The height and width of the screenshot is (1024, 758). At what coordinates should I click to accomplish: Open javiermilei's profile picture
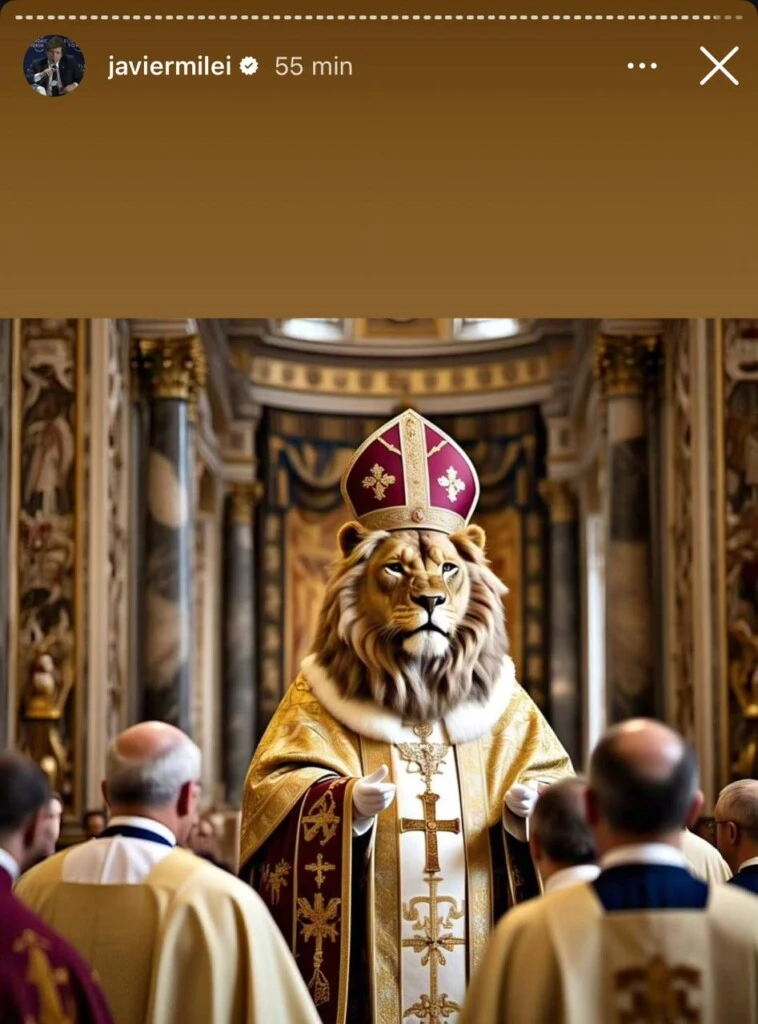pos(54,66)
